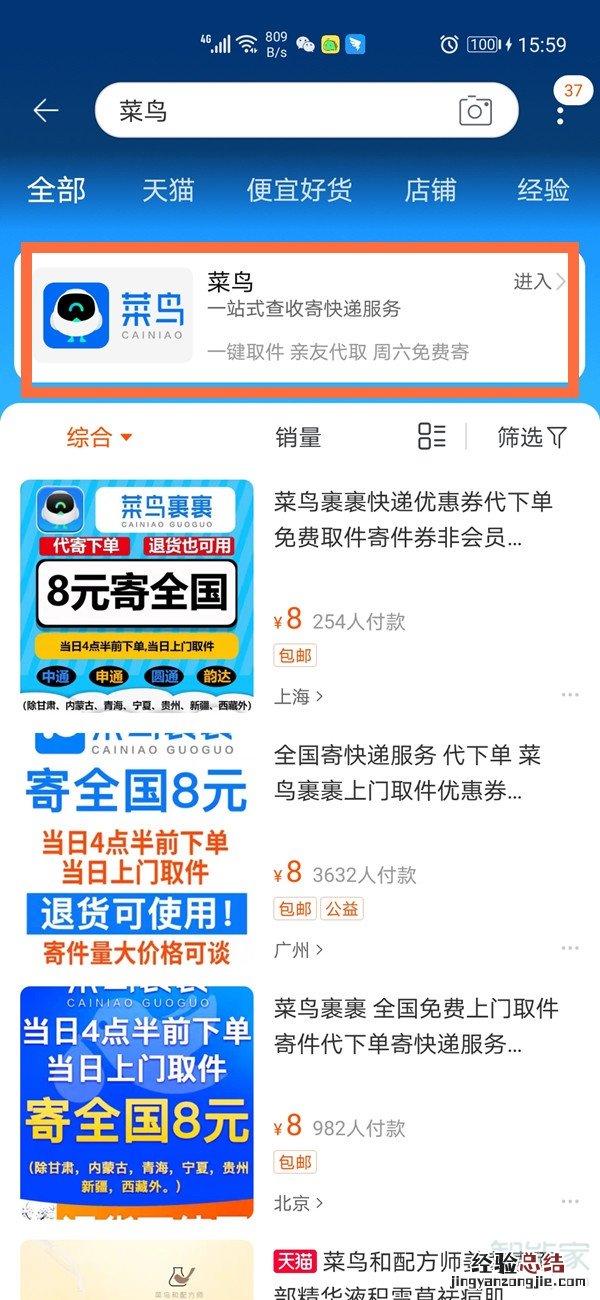Open more options for the 广州 listing
The width and height of the screenshot is (600, 1300).
tap(570, 948)
